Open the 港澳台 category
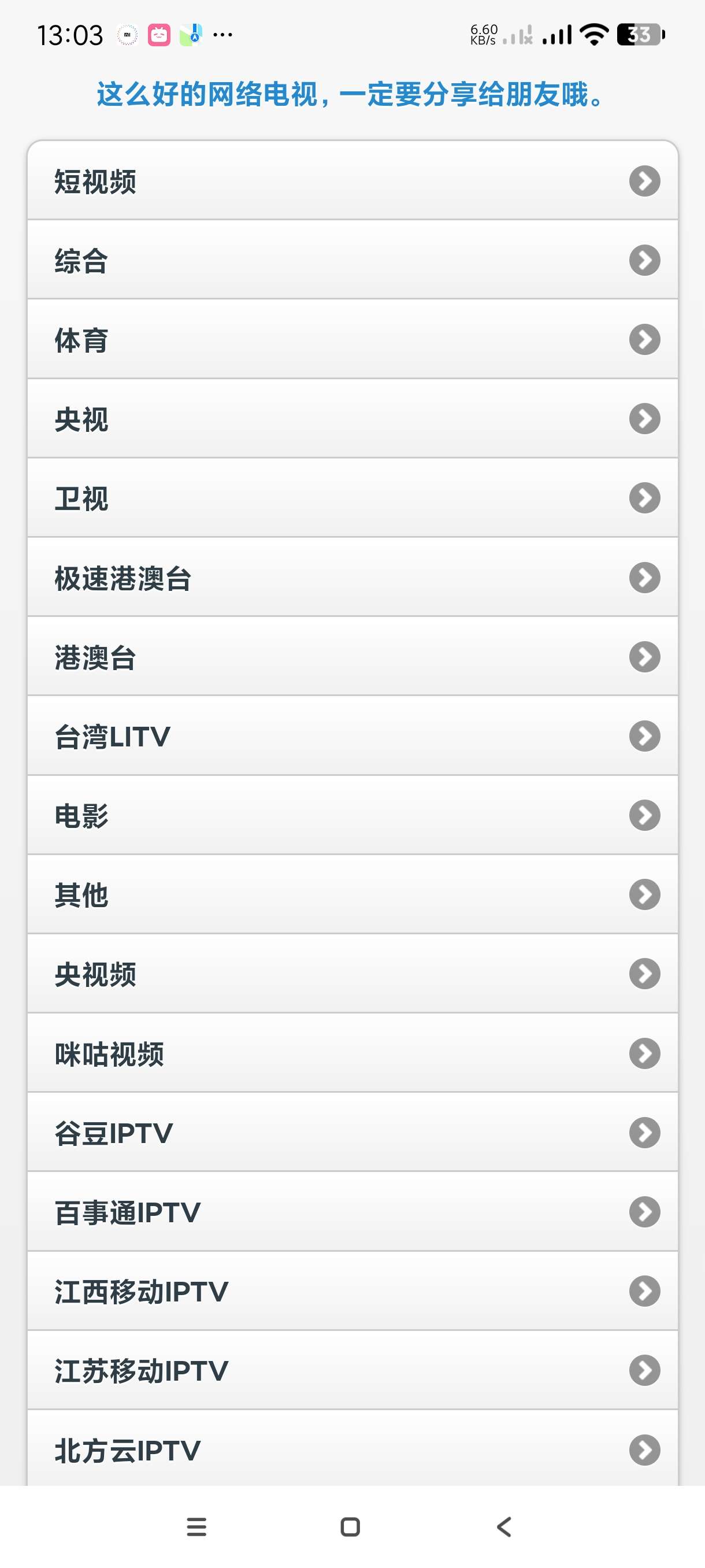This screenshot has width=705, height=1568. (x=352, y=657)
